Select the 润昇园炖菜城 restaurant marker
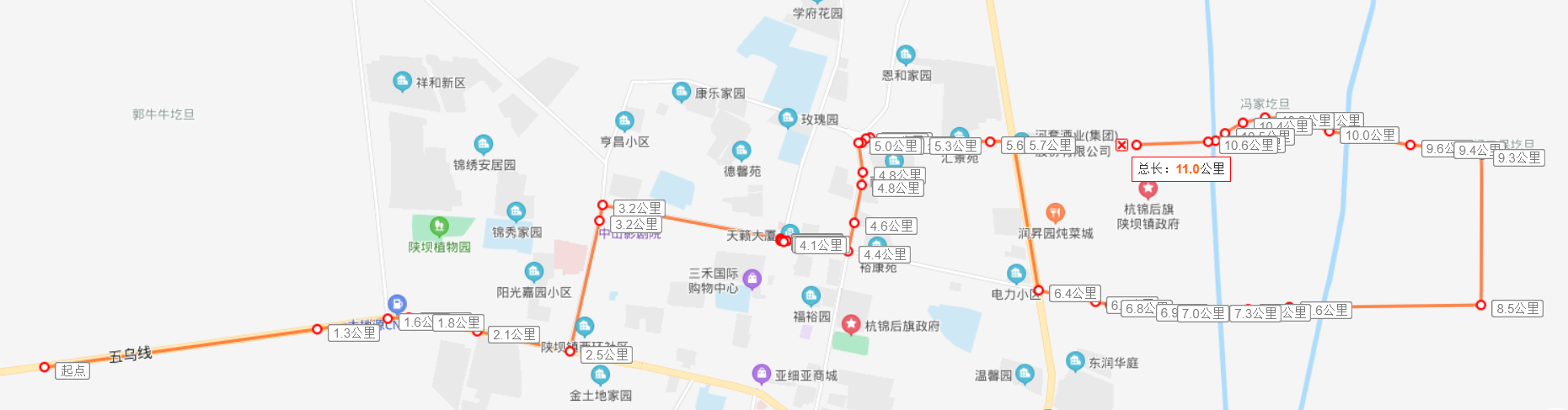1568x410 pixels. tap(1055, 213)
